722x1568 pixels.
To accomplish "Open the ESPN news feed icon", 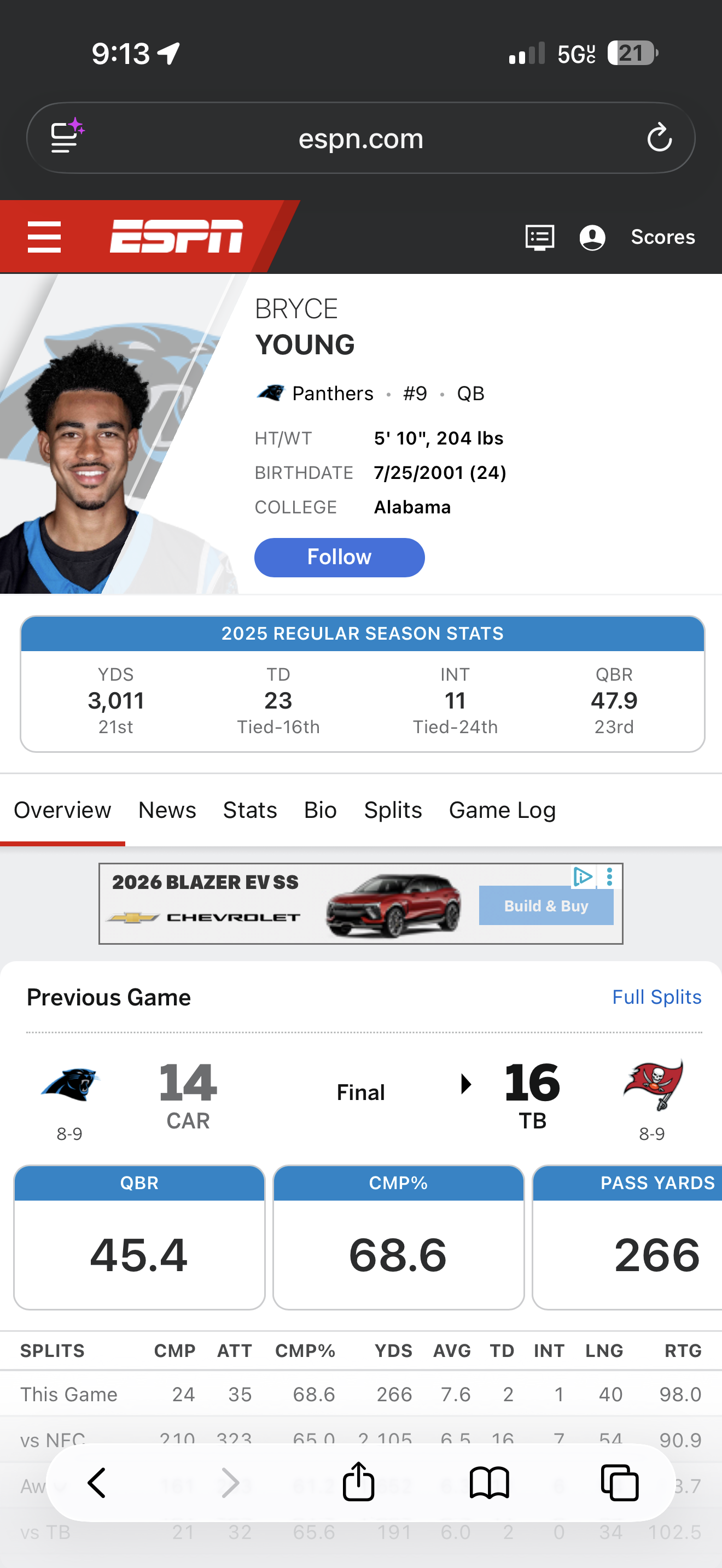I will tap(539, 237).
